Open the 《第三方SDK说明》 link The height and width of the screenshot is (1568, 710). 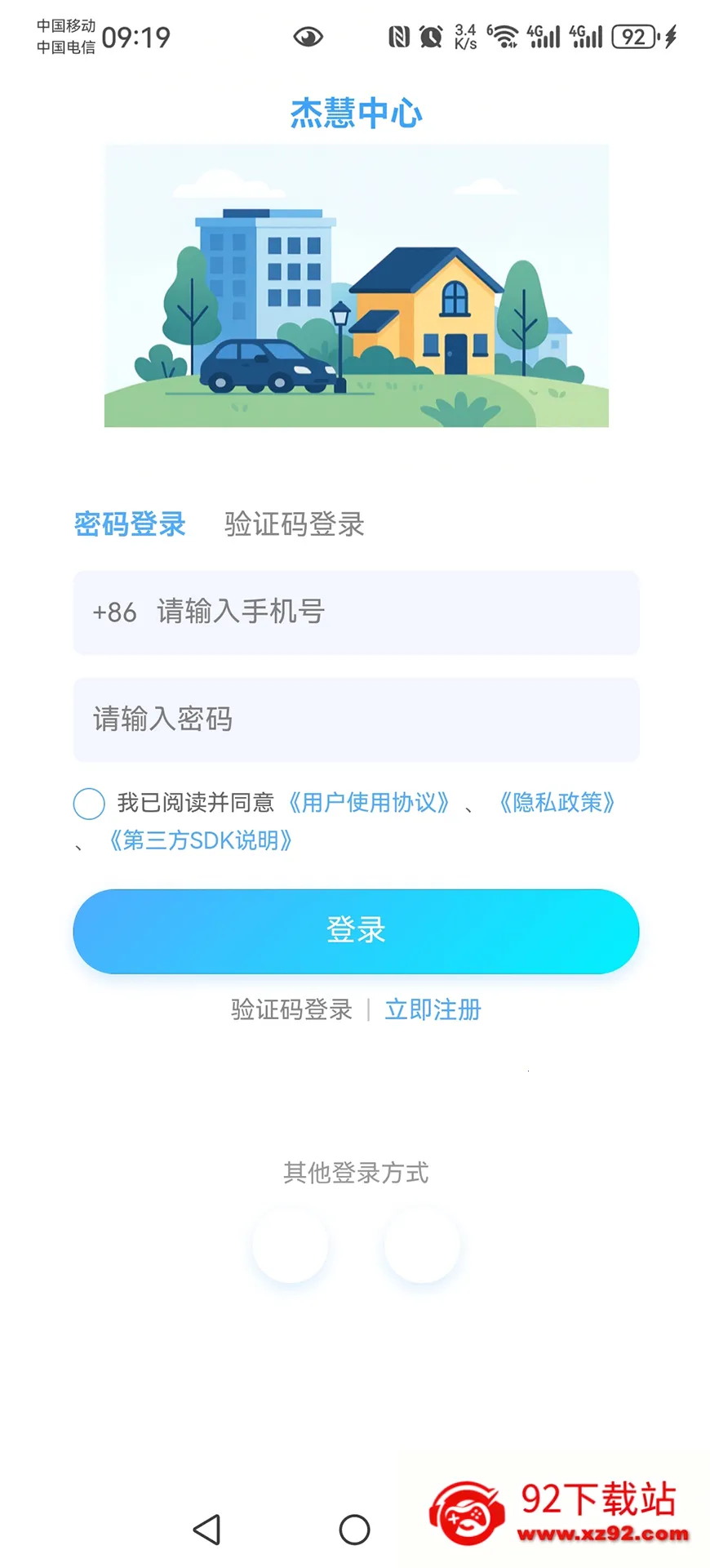[x=201, y=840]
